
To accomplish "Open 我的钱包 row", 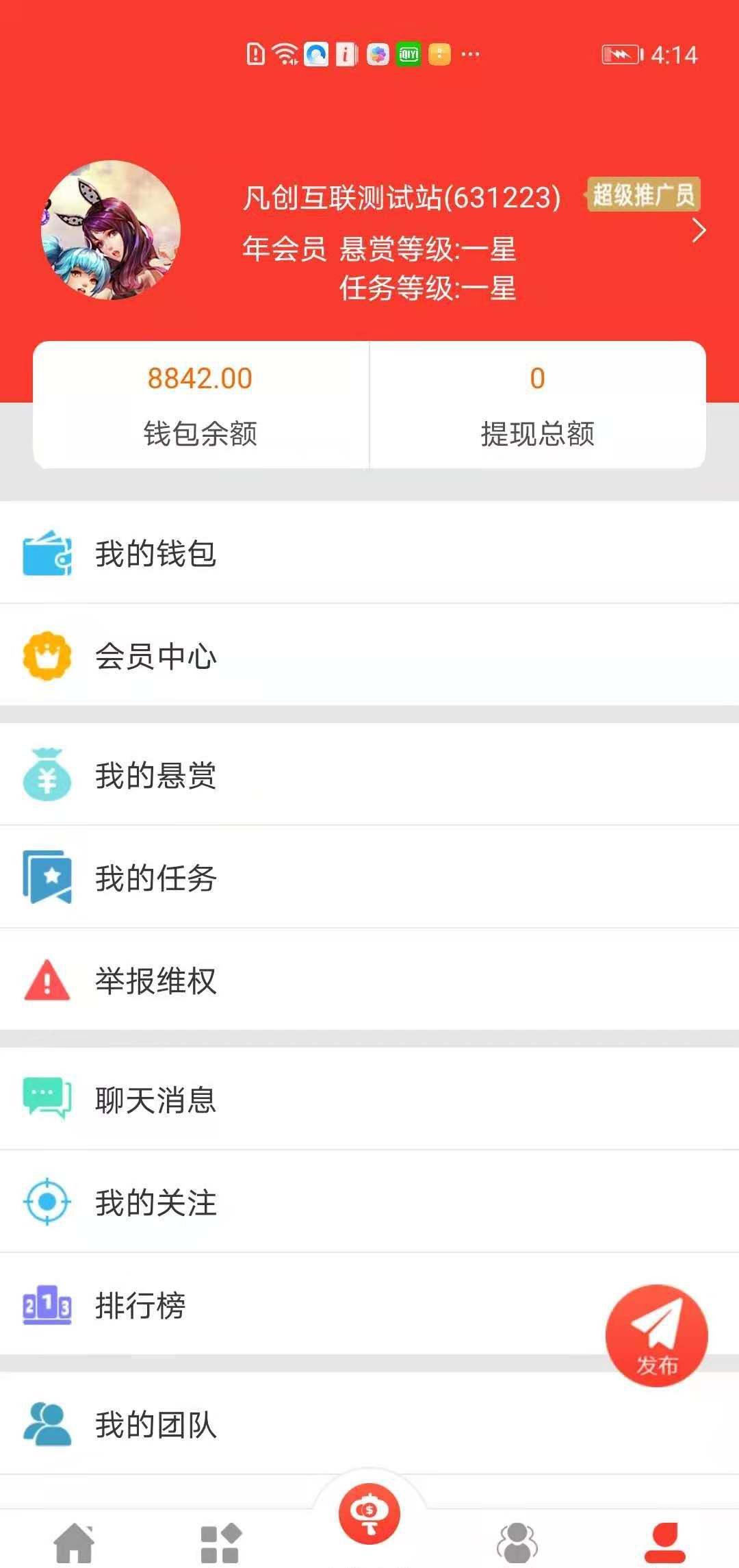I will coord(369,553).
